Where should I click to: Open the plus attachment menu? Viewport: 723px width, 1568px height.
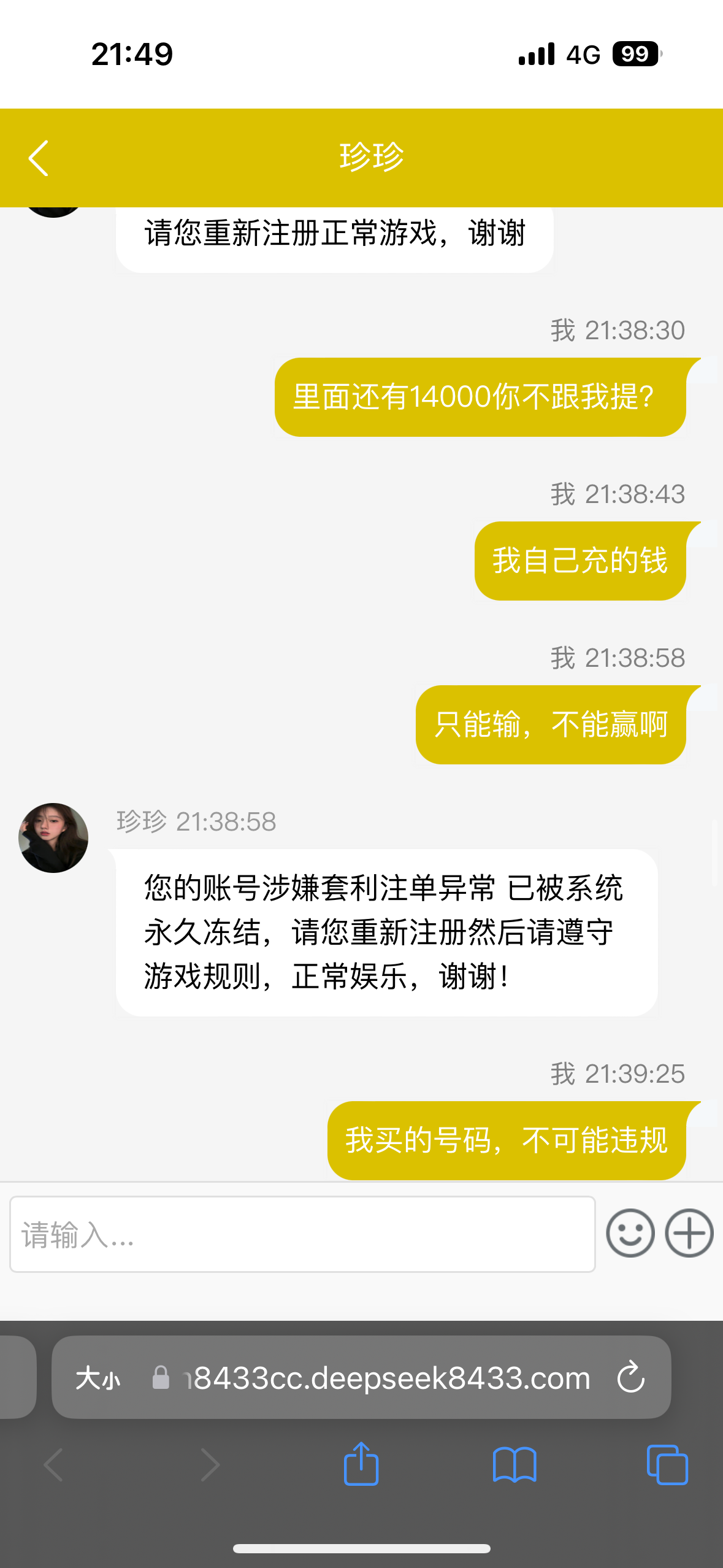coord(689,1233)
